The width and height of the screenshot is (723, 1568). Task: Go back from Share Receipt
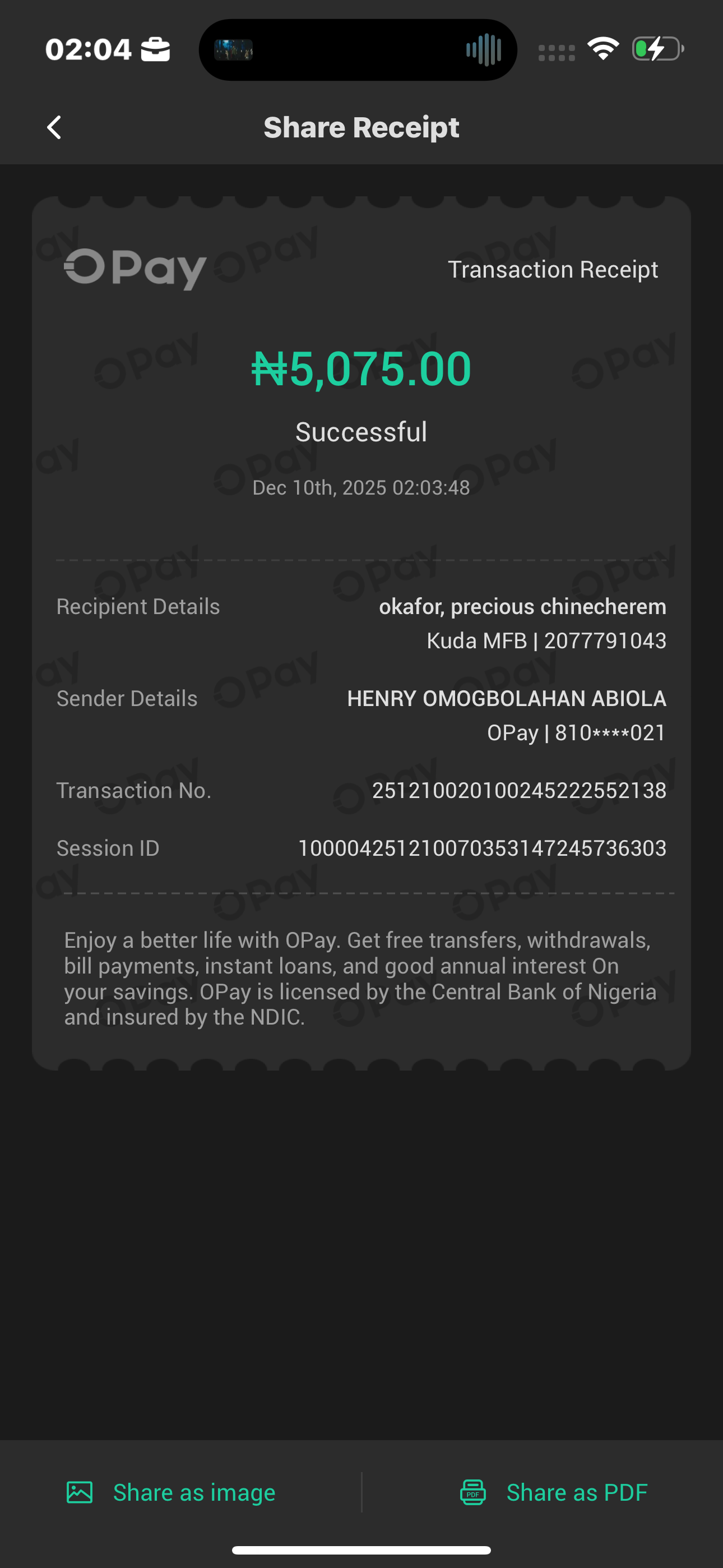[54, 128]
